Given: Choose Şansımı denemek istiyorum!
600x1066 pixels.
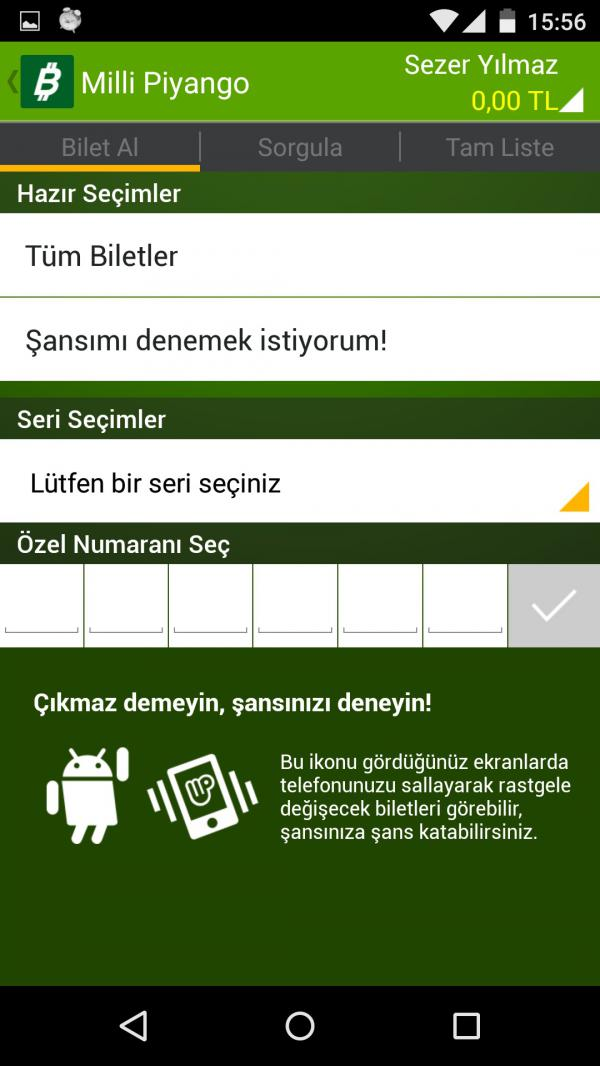Looking at the screenshot, I should tap(300, 341).
